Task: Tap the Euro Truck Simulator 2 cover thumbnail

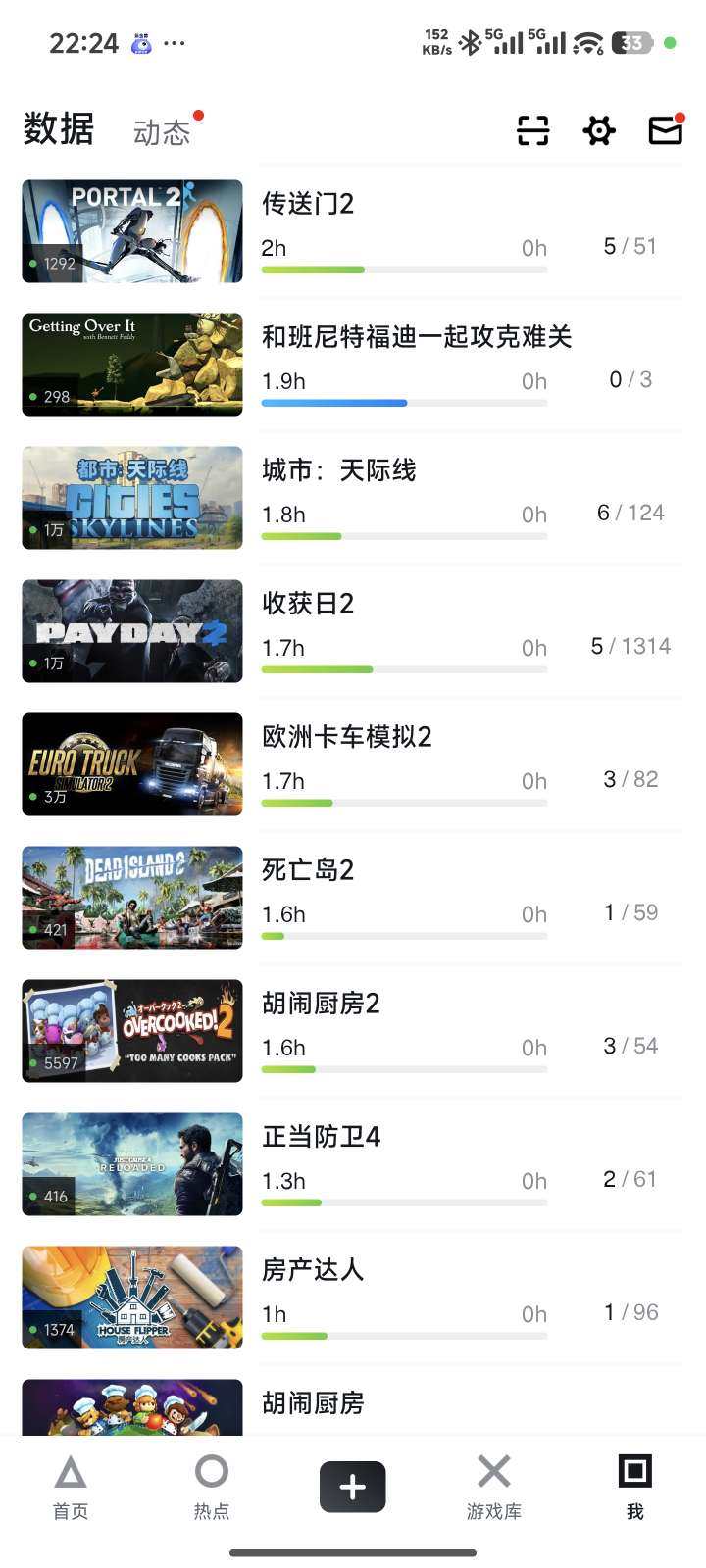Action: tap(131, 764)
